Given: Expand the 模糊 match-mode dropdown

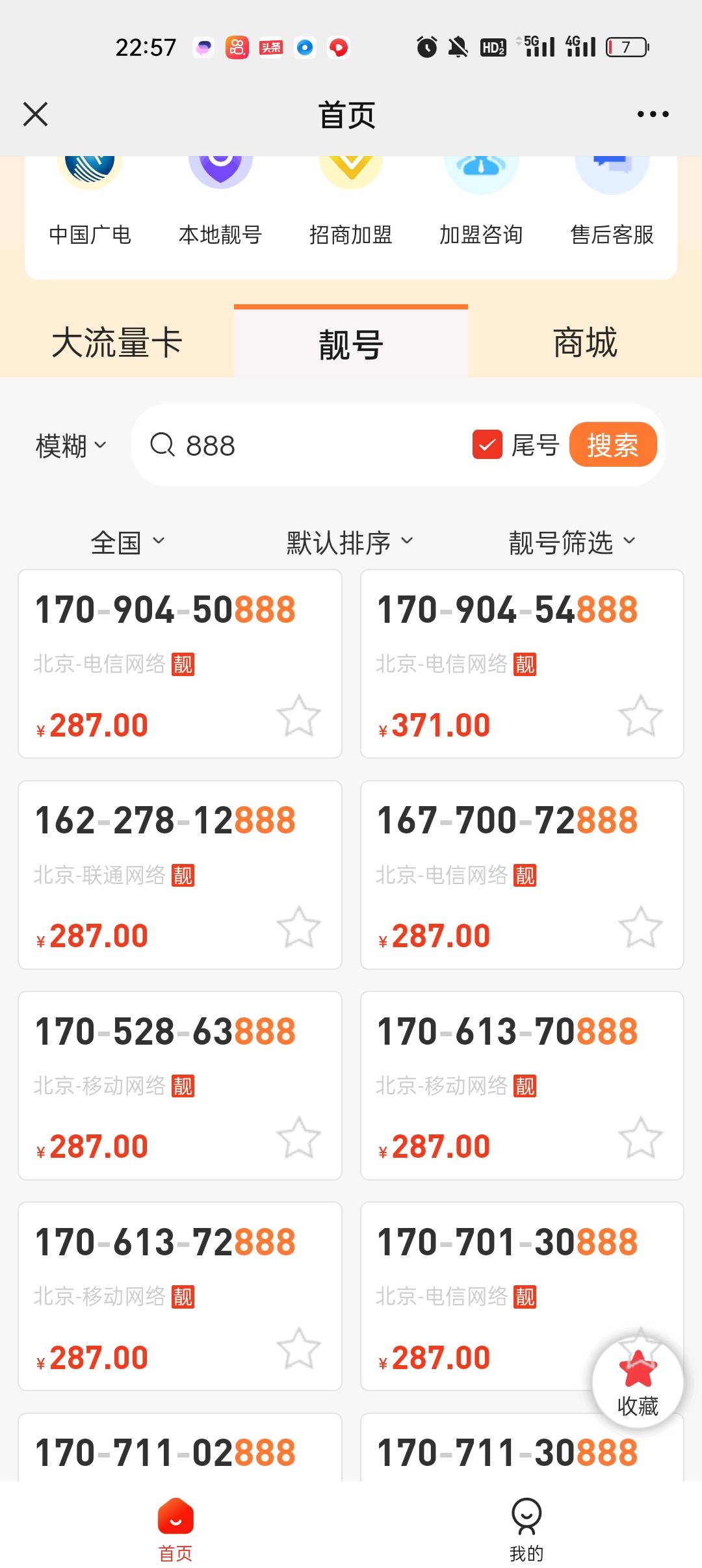Looking at the screenshot, I should coord(71,446).
